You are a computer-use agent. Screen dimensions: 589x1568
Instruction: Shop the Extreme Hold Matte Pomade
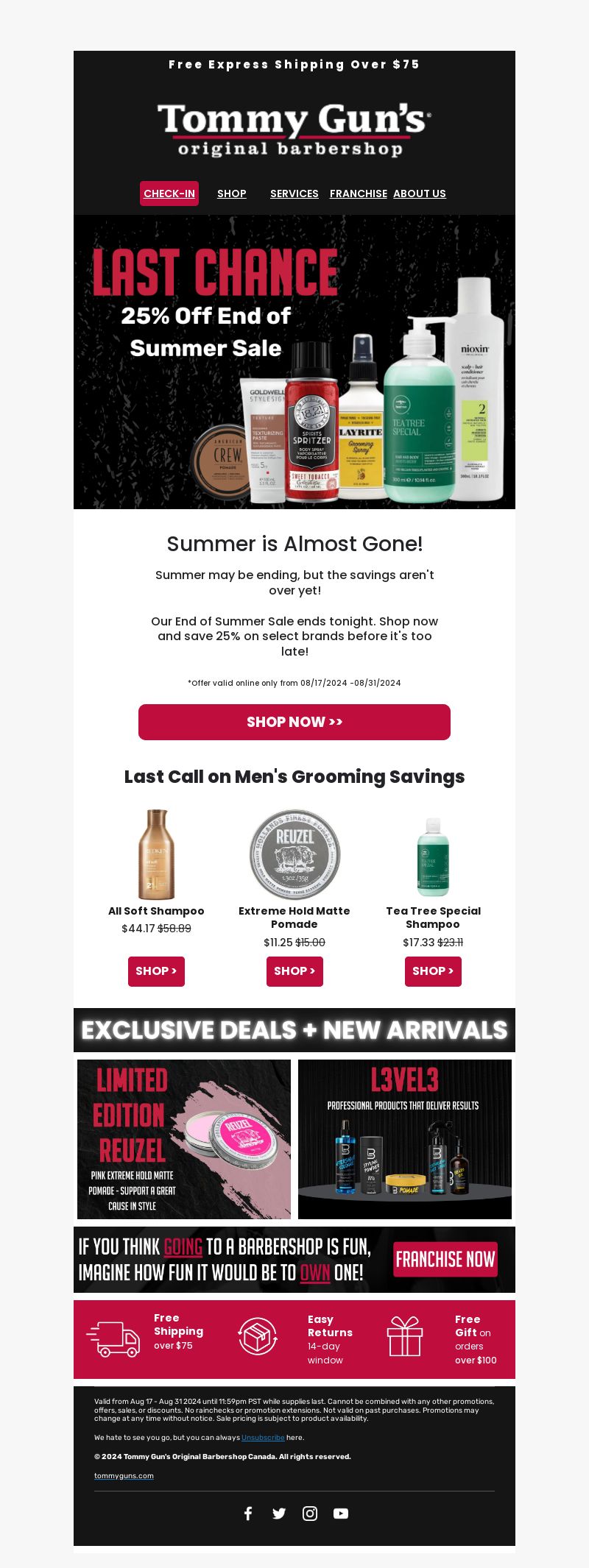pyautogui.click(x=294, y=971)
